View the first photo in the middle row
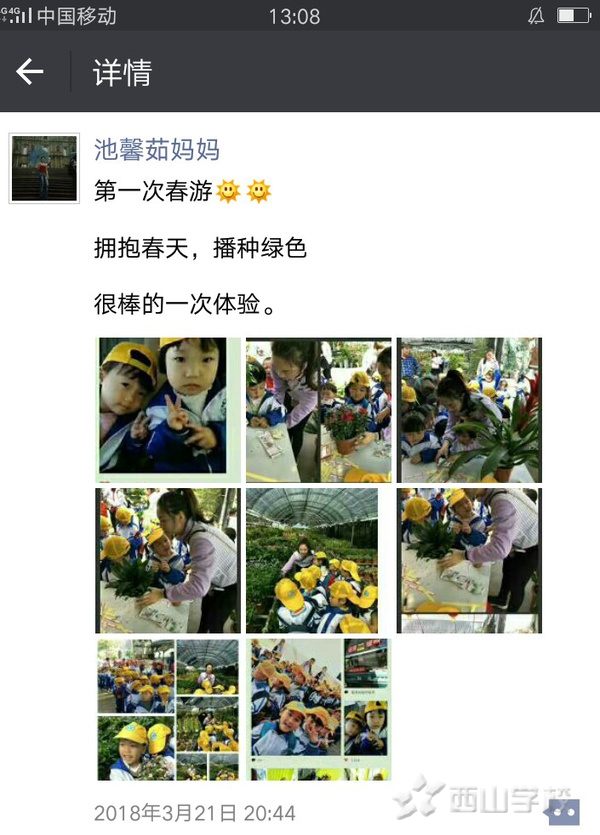The image size is (600, 835). click(x=168, y=560)
